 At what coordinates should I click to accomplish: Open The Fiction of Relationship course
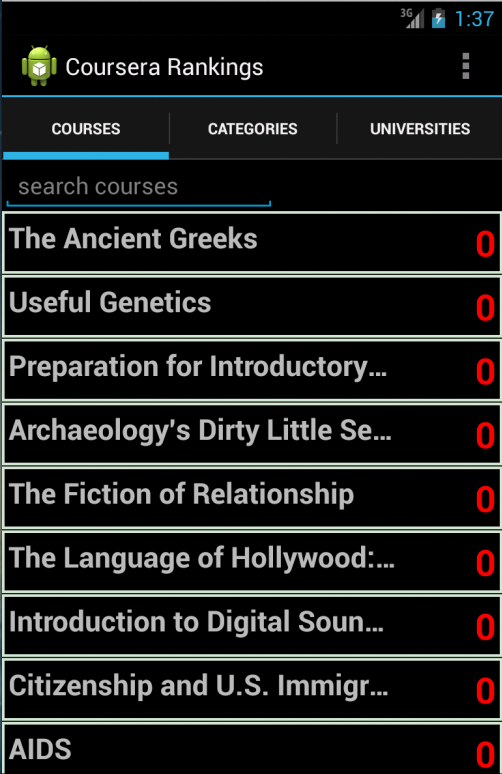[252, 498]
